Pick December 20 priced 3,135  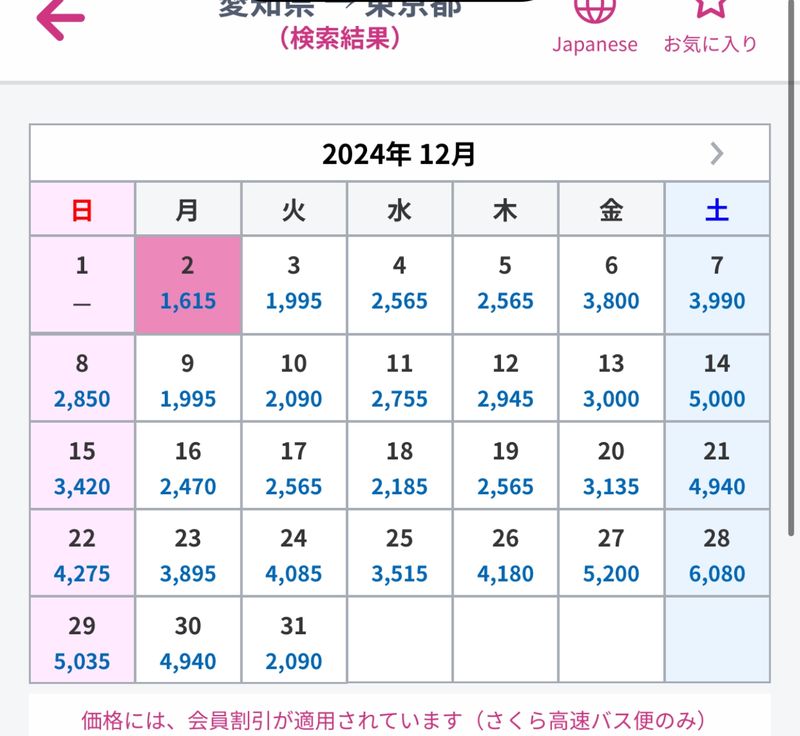point(611,468)
